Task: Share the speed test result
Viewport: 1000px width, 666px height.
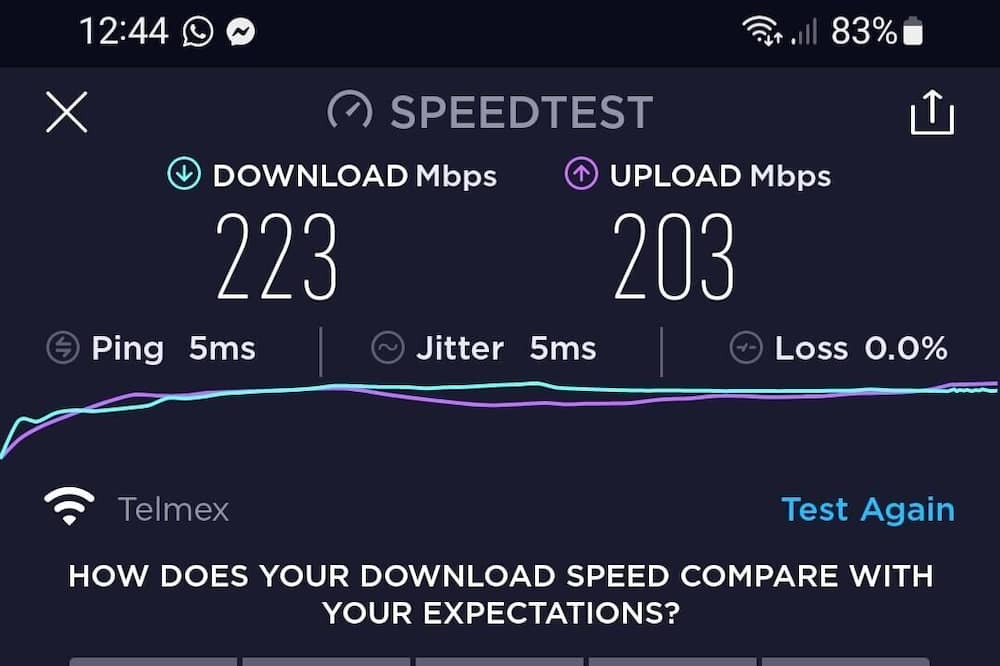Action: tap(931, 112)
